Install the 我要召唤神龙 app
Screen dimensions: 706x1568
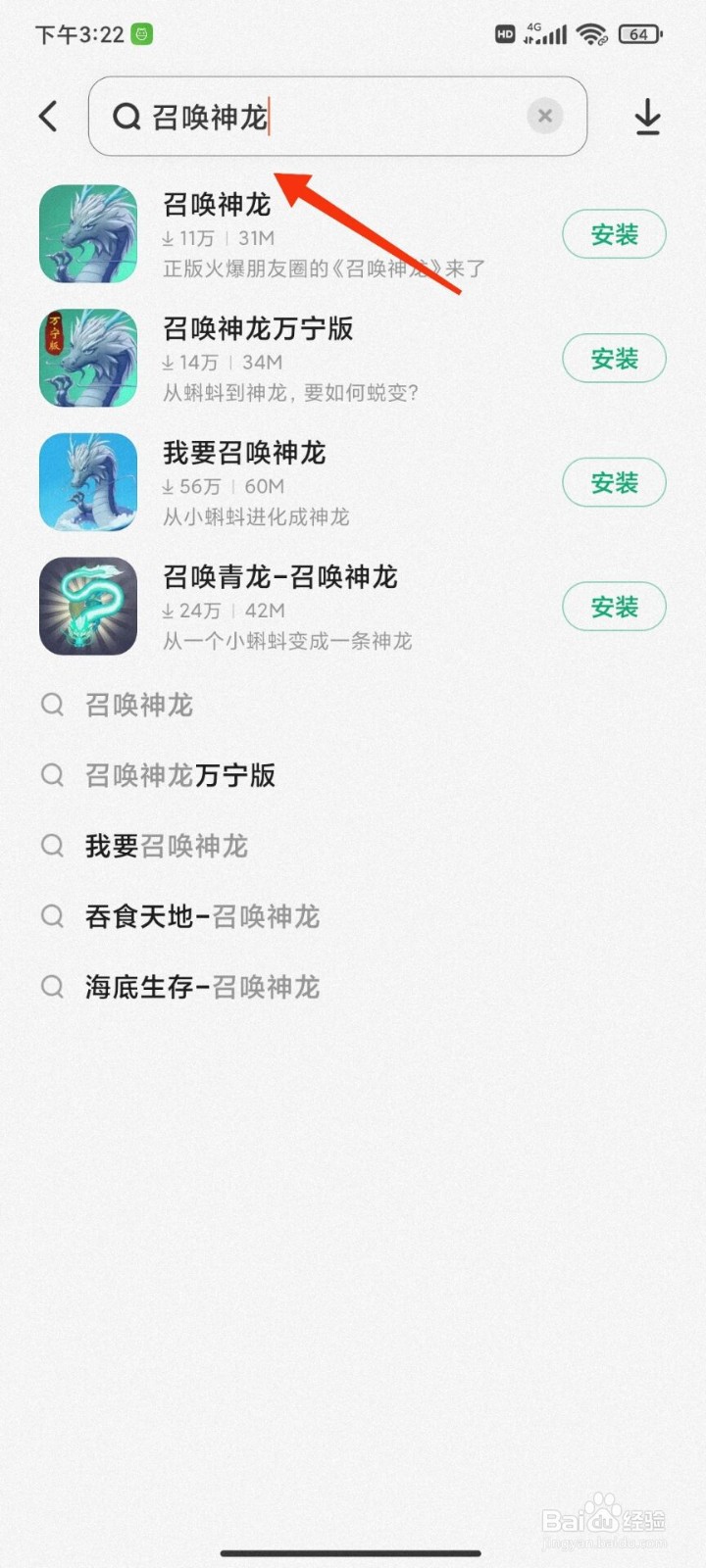614,482
